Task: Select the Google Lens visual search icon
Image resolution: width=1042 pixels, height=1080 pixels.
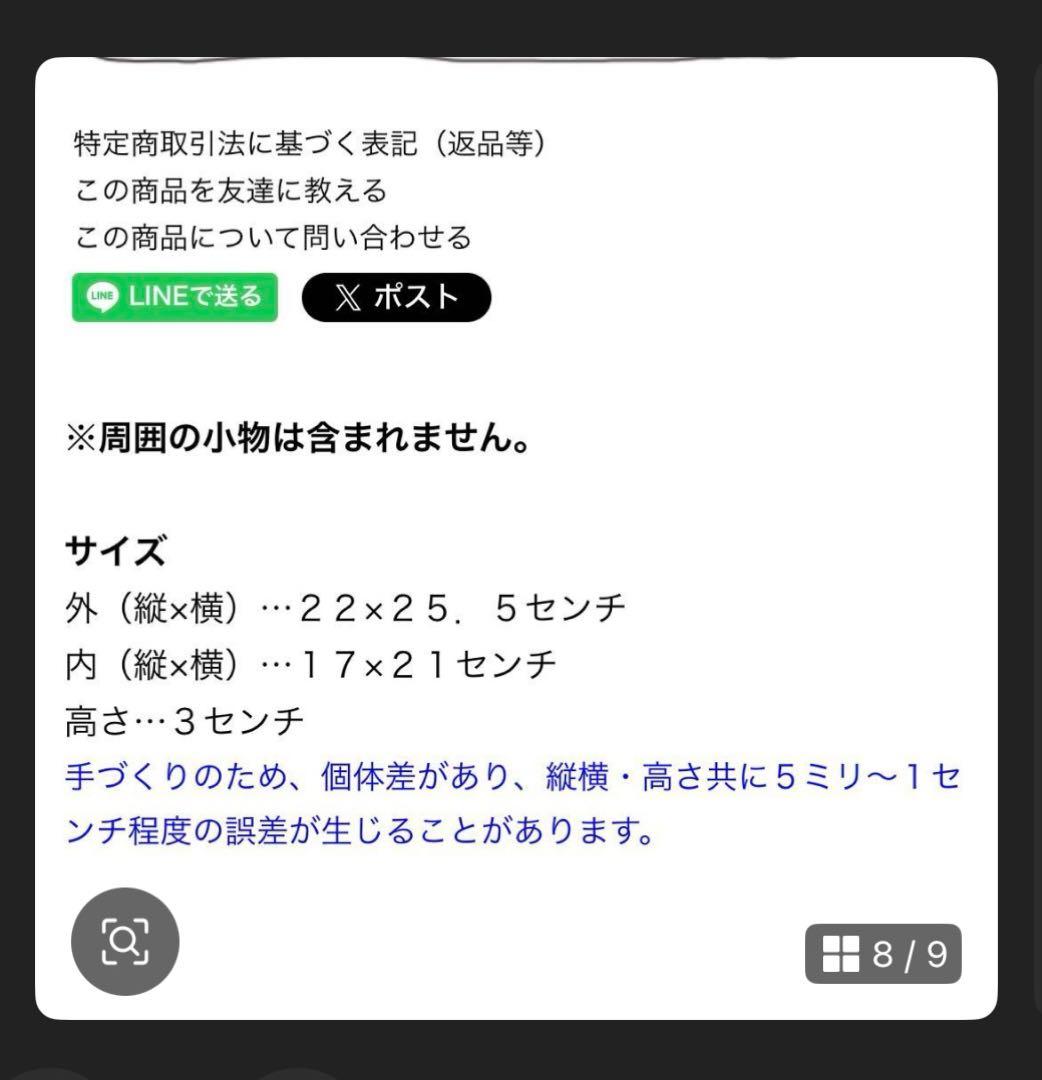Action: [x=124, y=941]
